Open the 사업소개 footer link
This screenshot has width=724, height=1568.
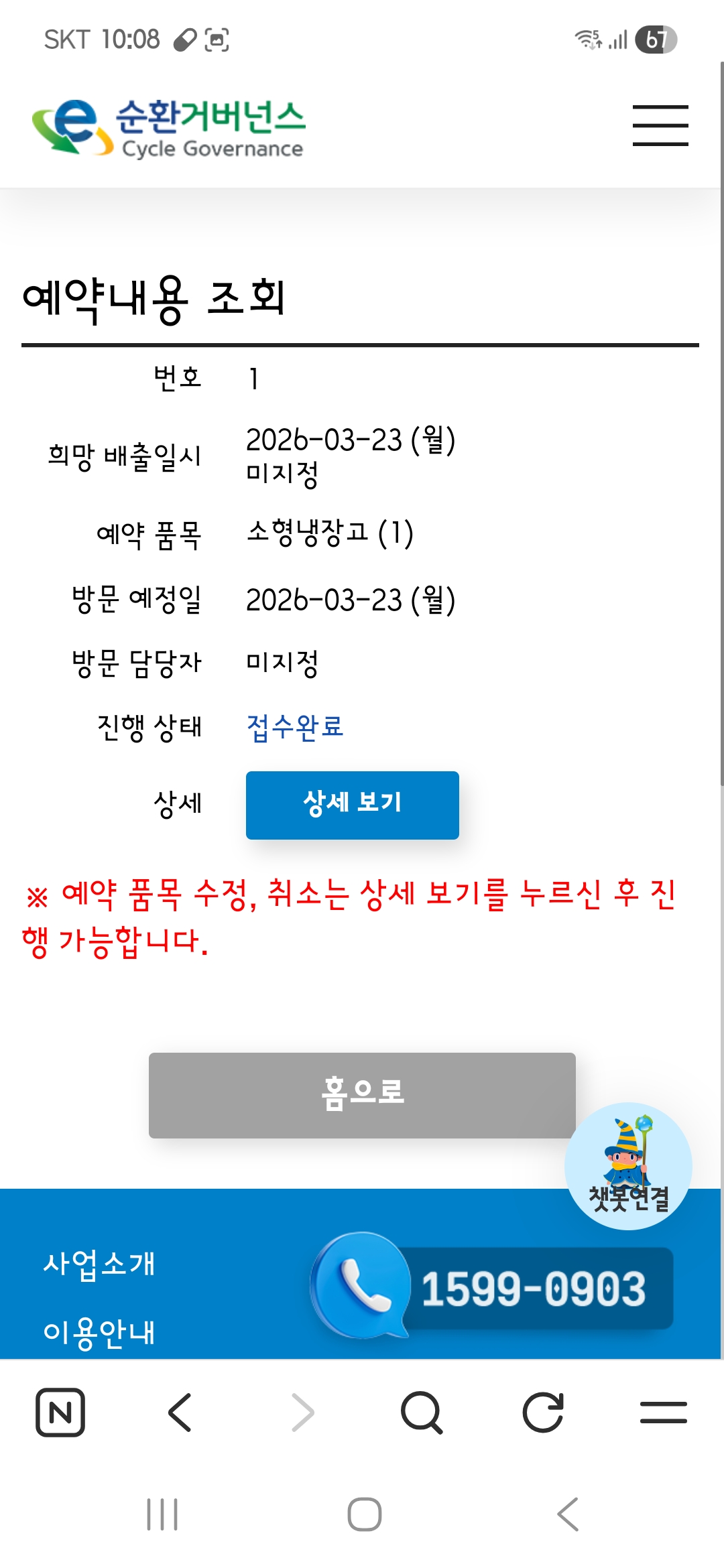(99, 1264)
